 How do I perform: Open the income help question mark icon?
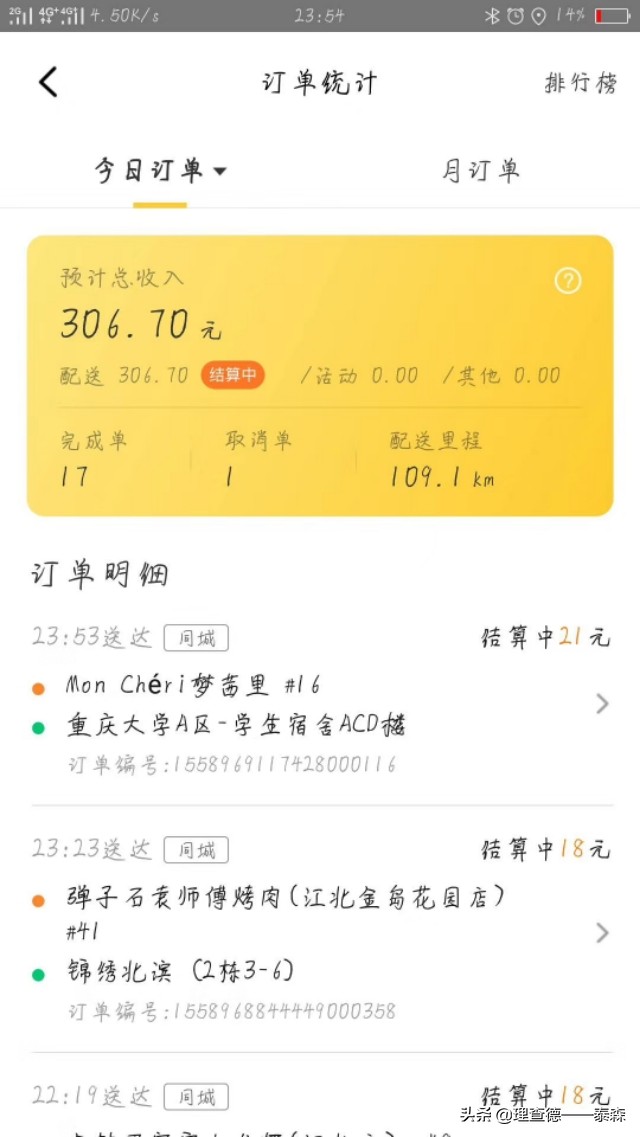(568, 281)
